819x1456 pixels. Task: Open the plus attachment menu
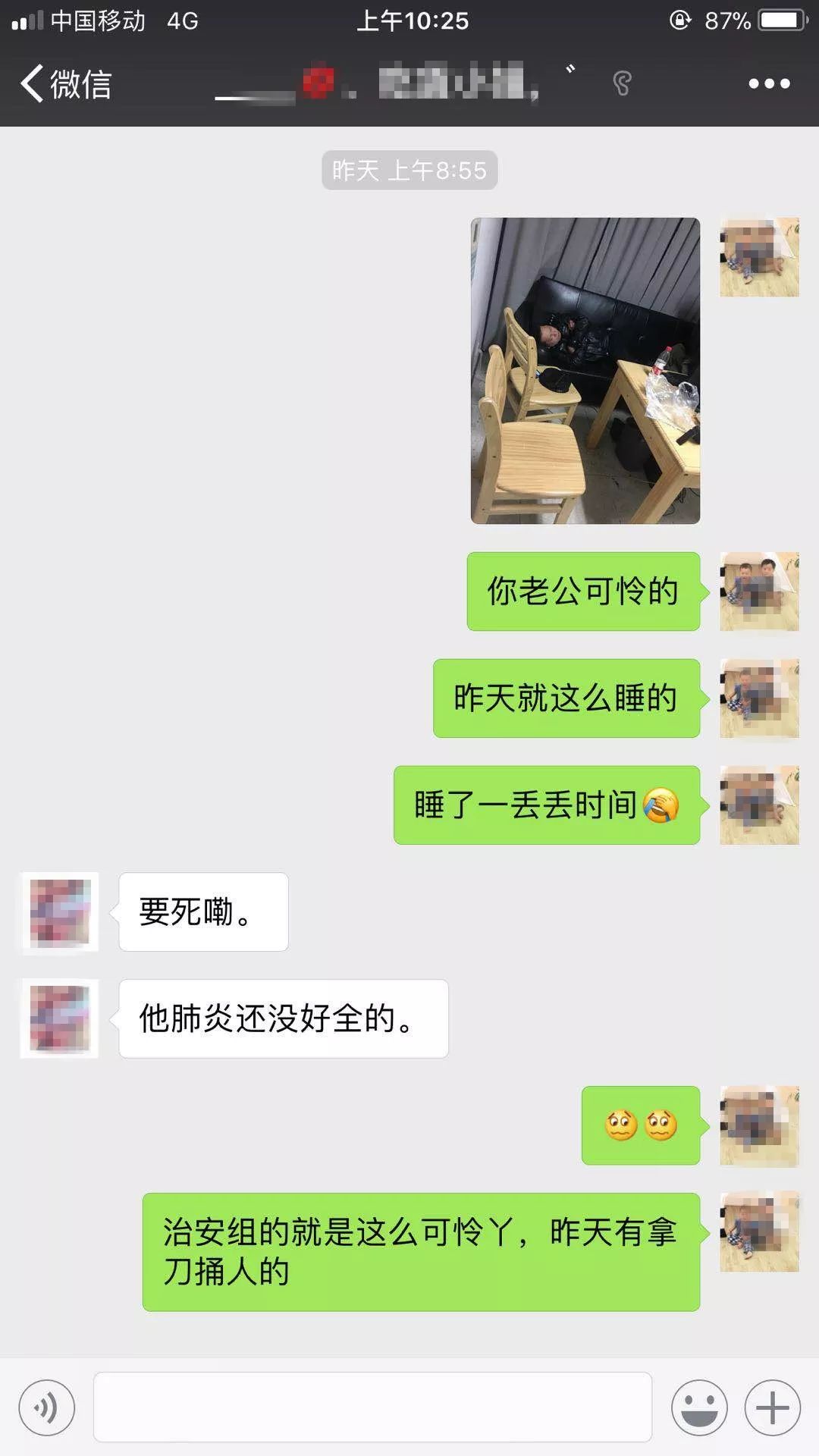[772, 1407]
